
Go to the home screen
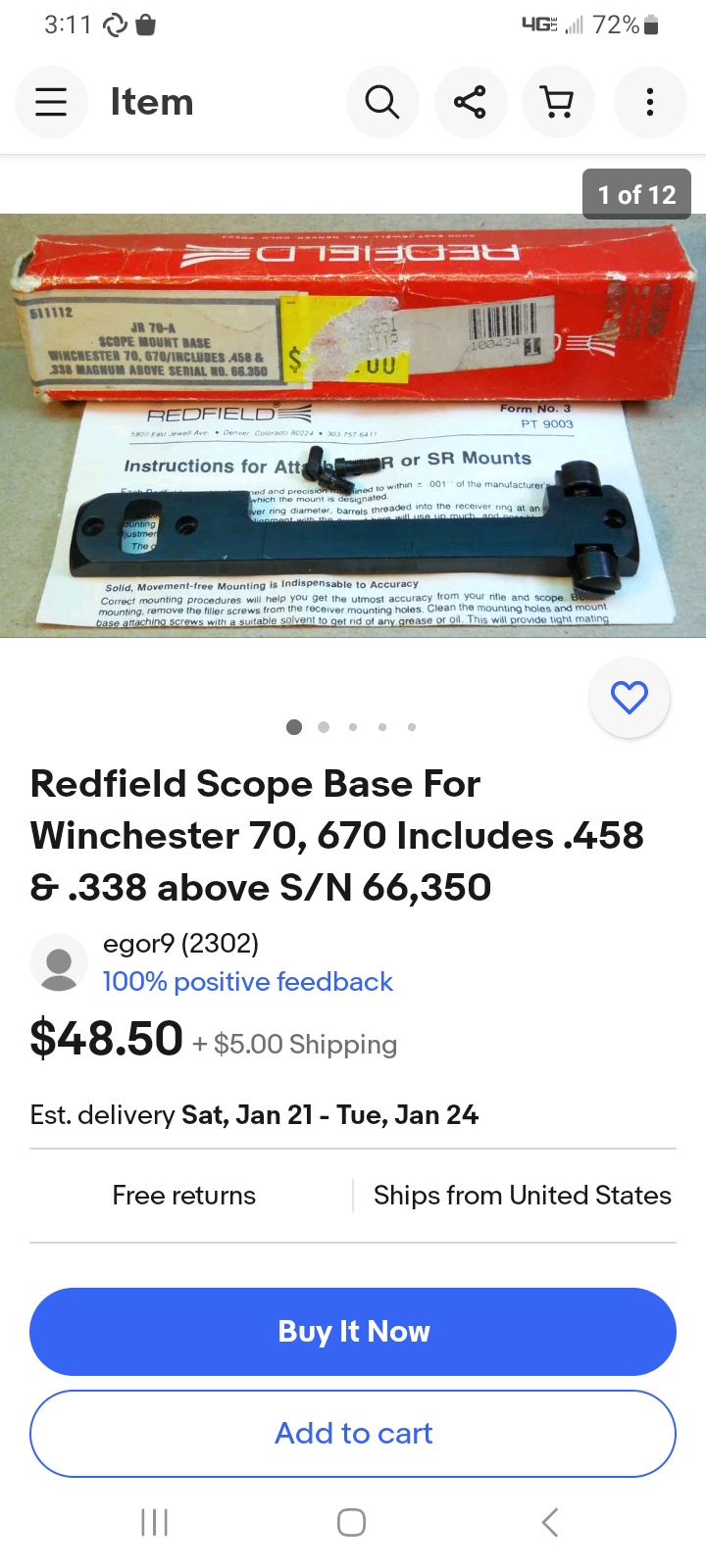[x=351, y=1522]
